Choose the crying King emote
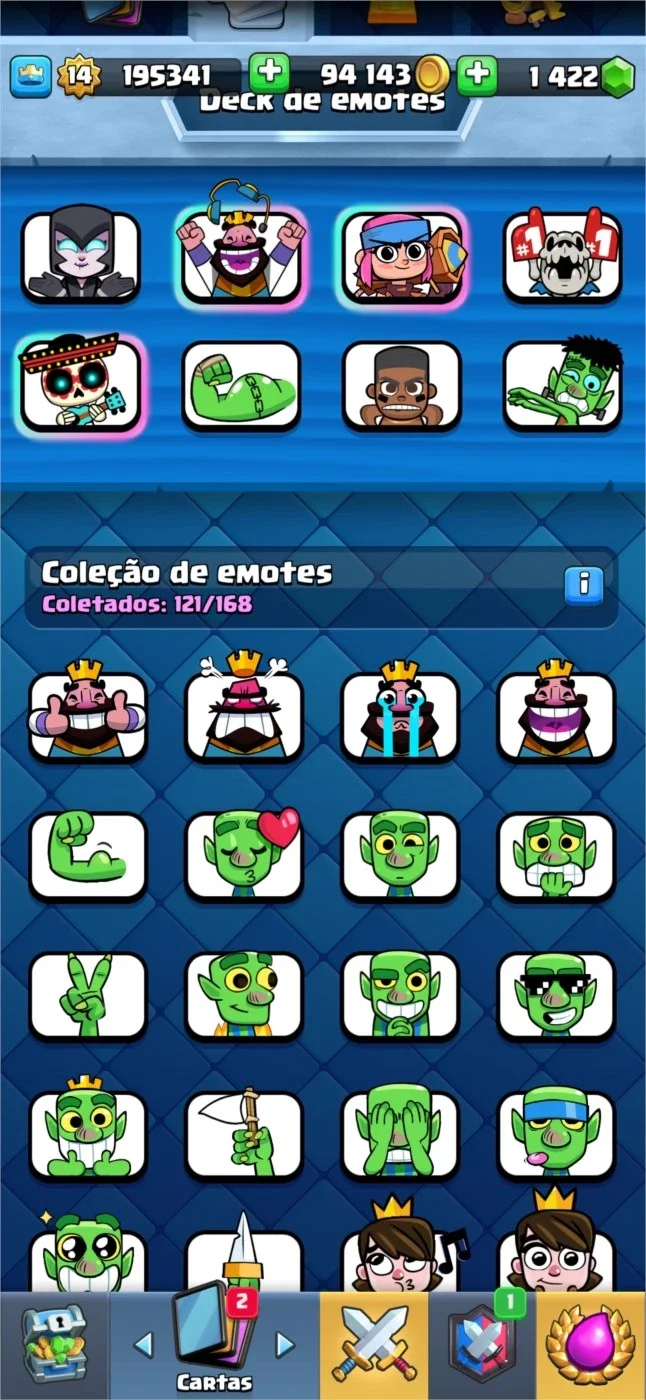646x1400 pixels. coord(400,712)
